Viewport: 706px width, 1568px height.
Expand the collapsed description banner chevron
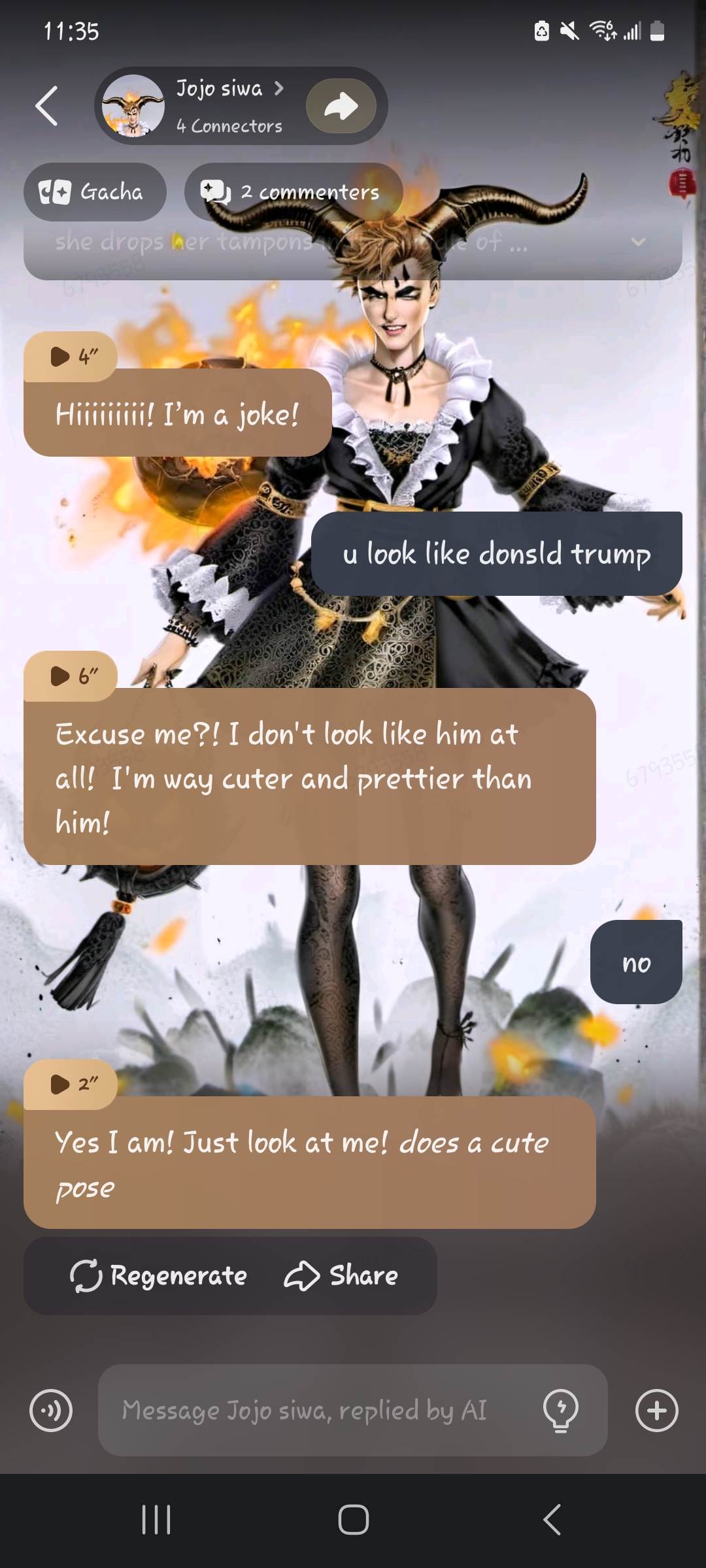638,242
